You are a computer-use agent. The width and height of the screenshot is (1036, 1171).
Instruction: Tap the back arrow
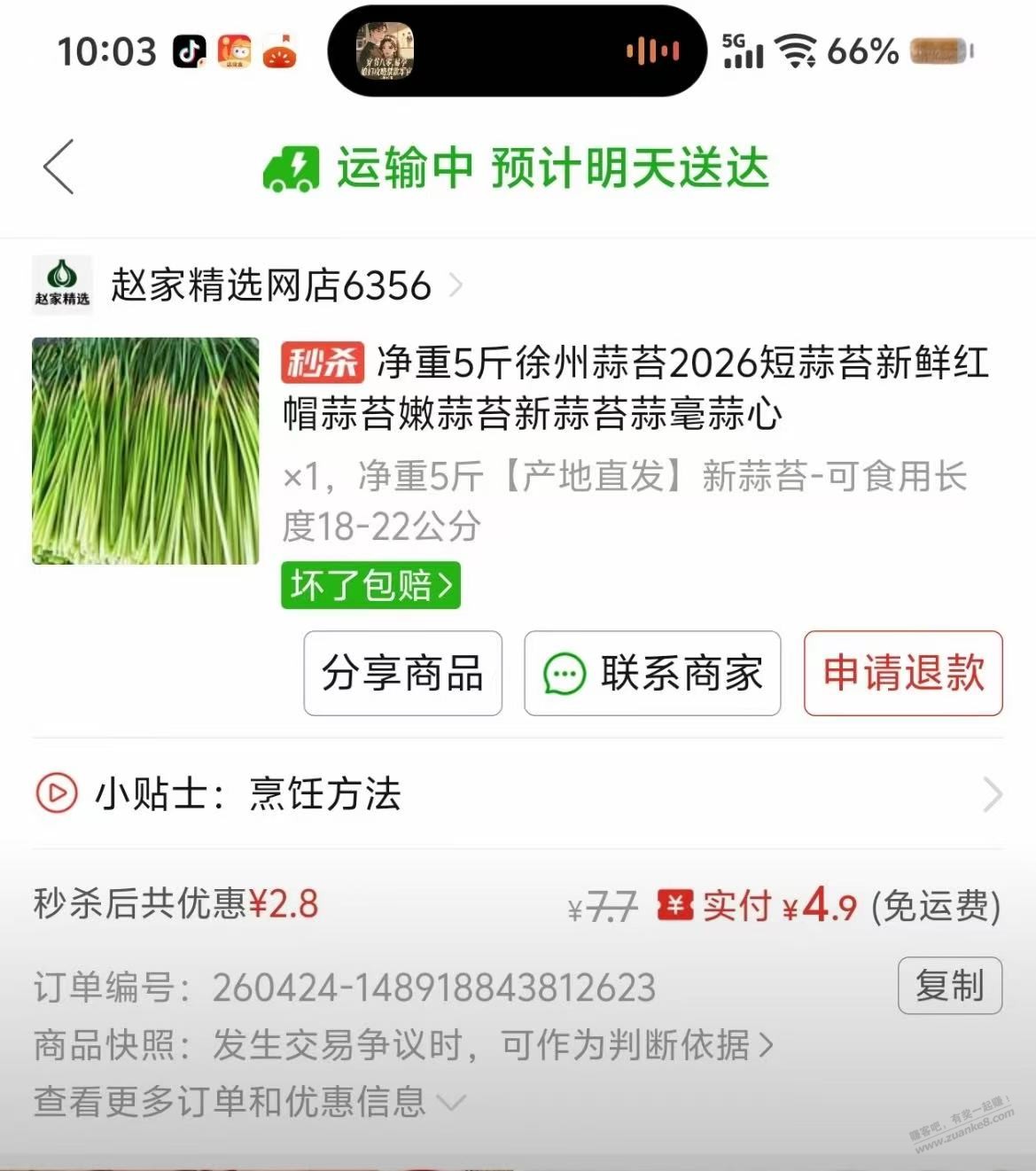[x=58, y=167]
